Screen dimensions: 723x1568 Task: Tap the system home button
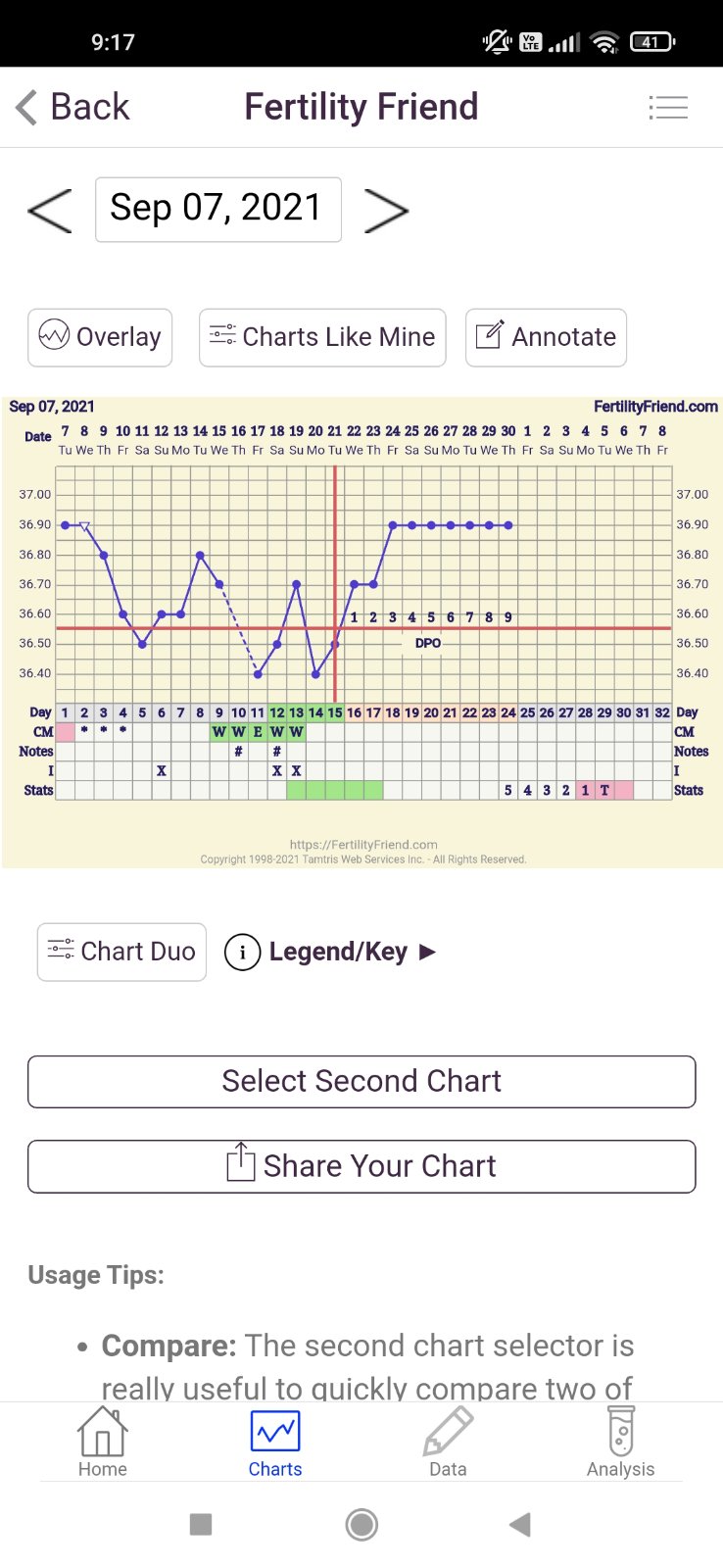tap(361, 1524)
